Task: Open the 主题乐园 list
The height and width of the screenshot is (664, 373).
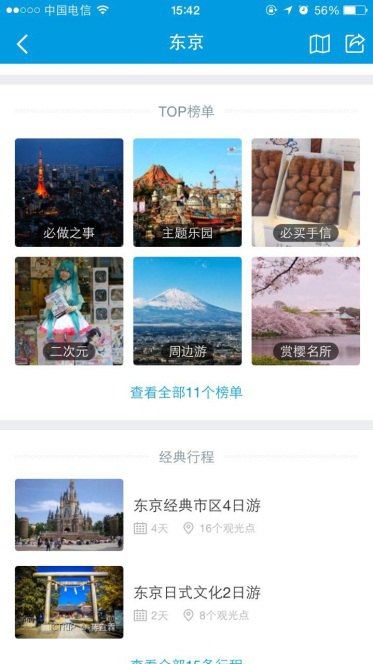Action: (187, 192)
